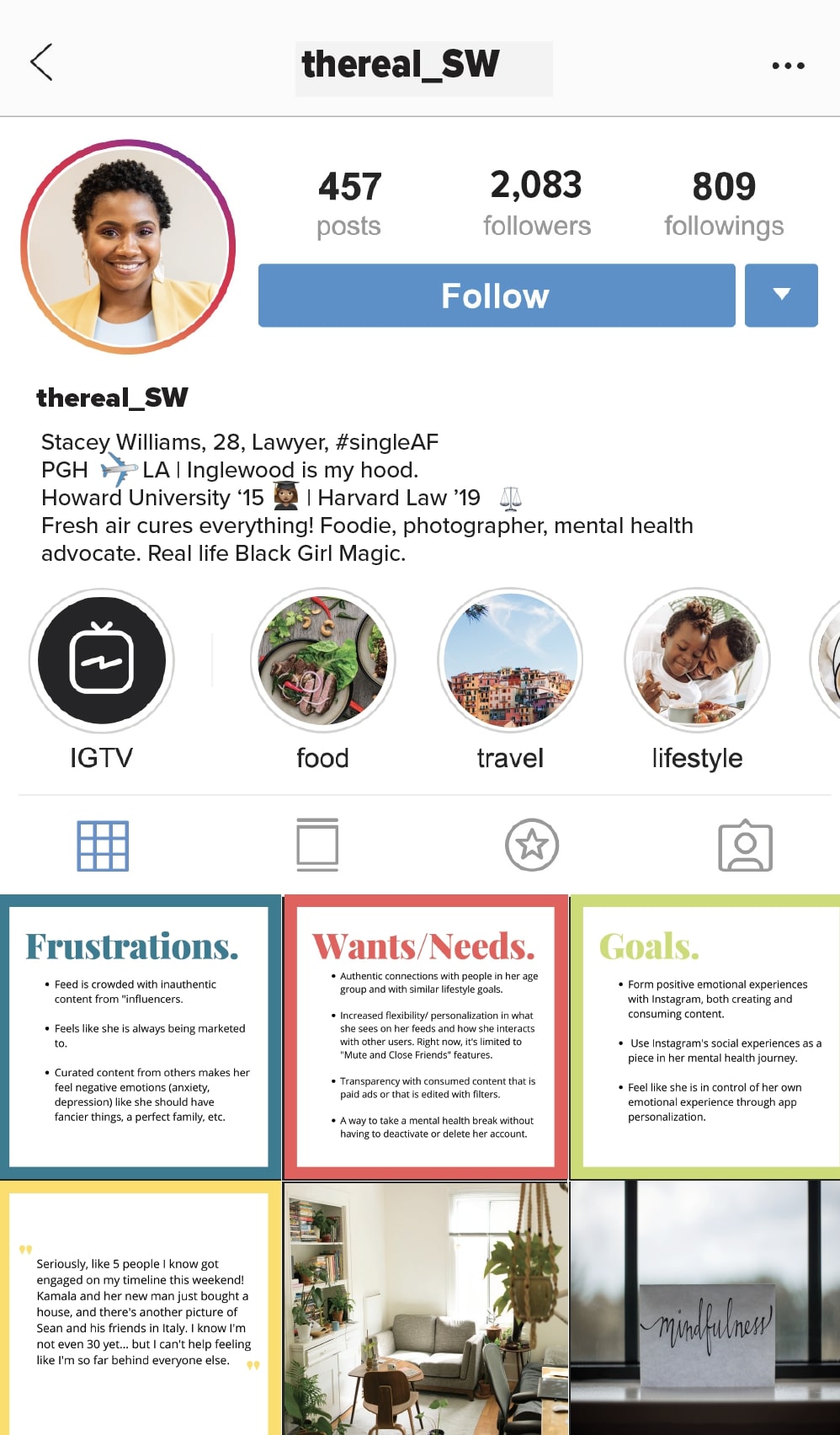
Task: Switch to the grid view tab
Action: [x=103, y=846]
